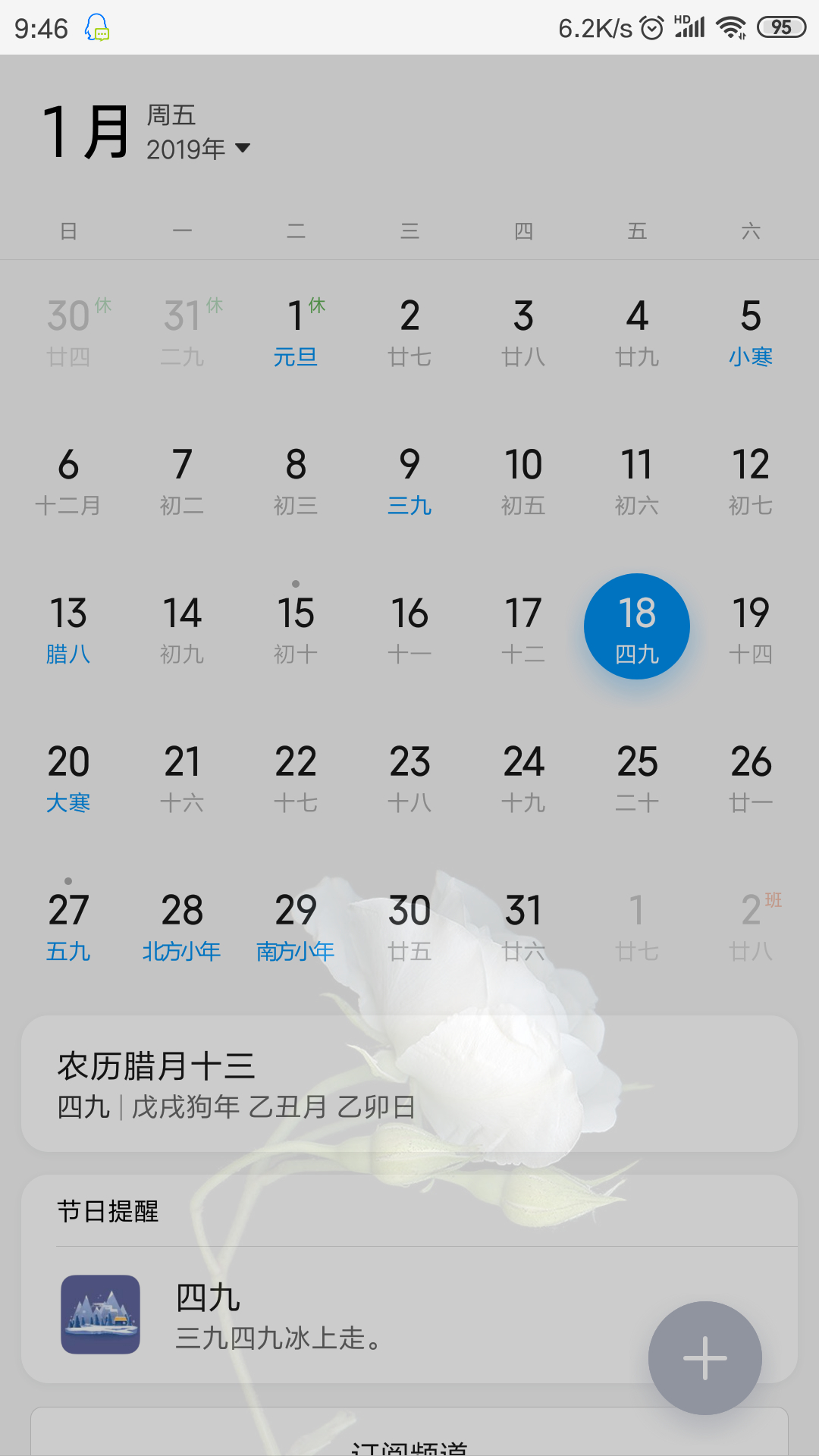
Task: Choose January 23 十八
Action: (x=409, y=778)
